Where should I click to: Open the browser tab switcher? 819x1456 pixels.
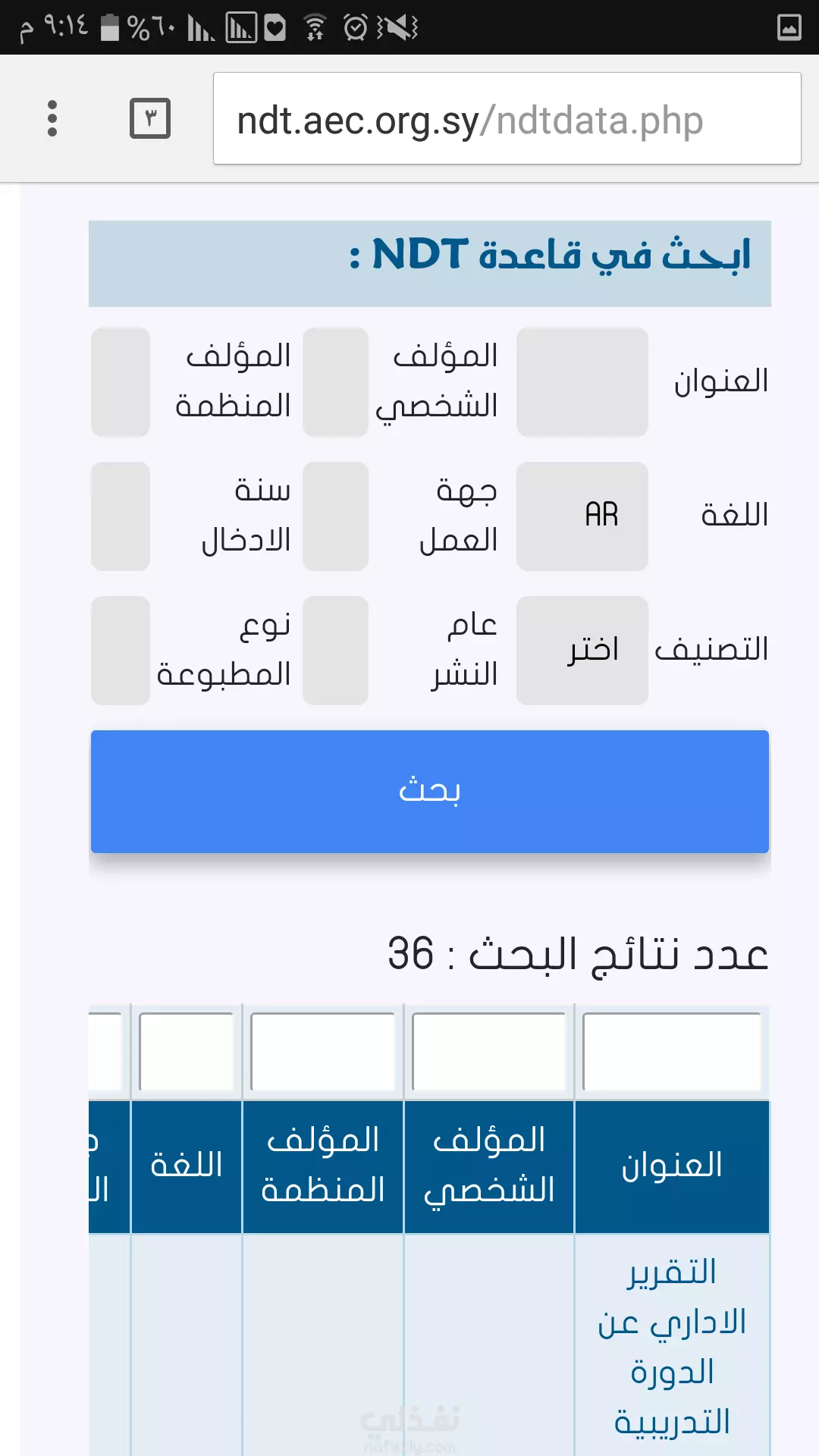(150, 118)
